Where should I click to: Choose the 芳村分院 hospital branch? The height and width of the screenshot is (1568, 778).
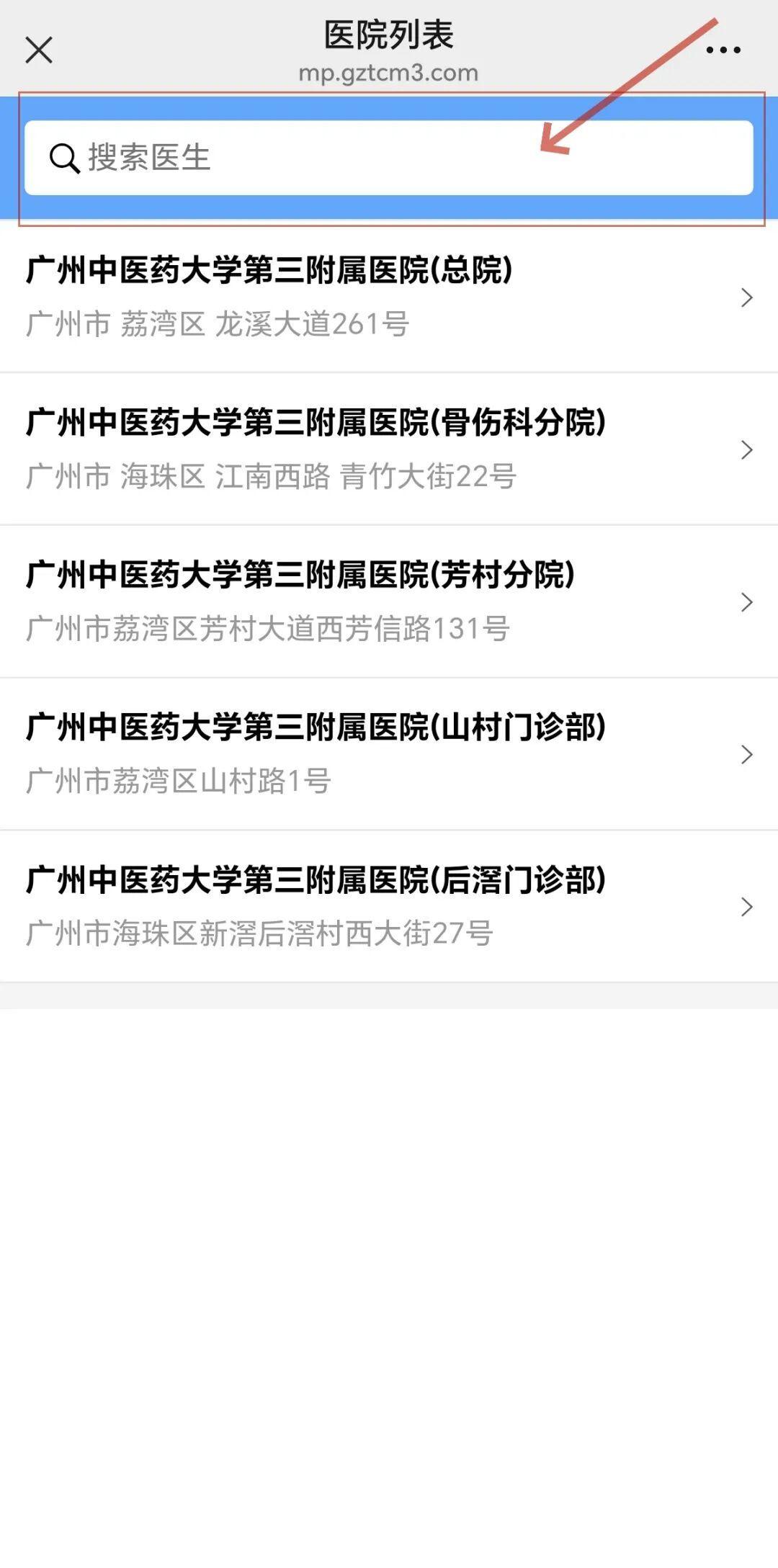(389, 601)
